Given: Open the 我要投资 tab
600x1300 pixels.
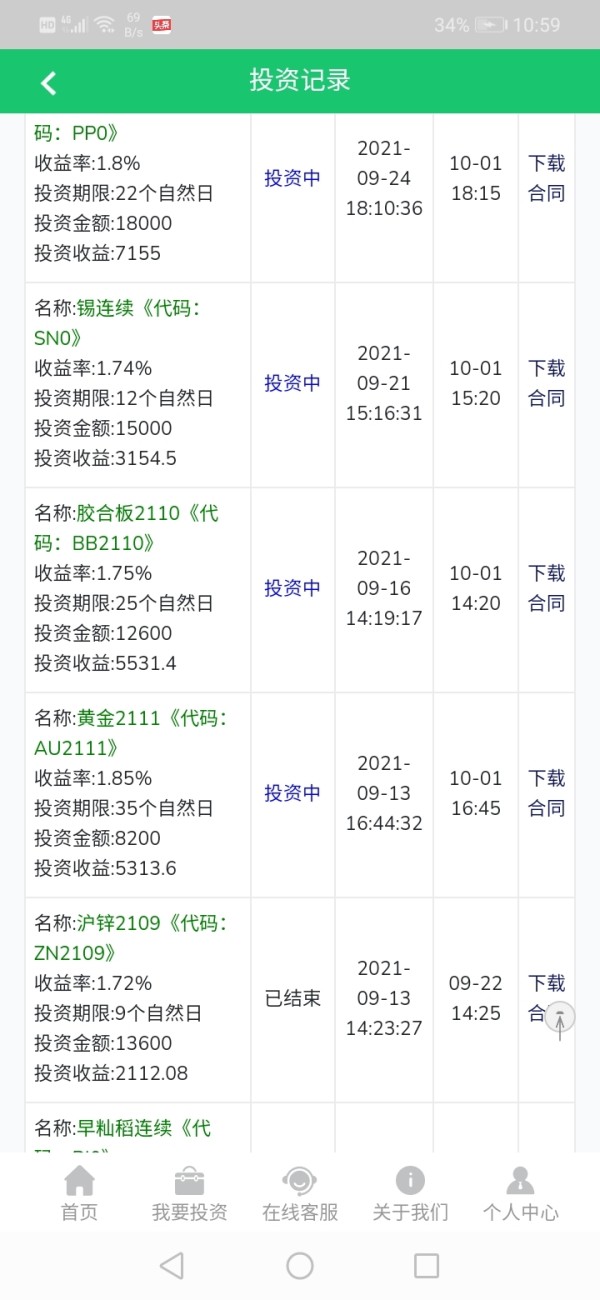Looking at the screenshot, I should click(x=190, y=1194).
